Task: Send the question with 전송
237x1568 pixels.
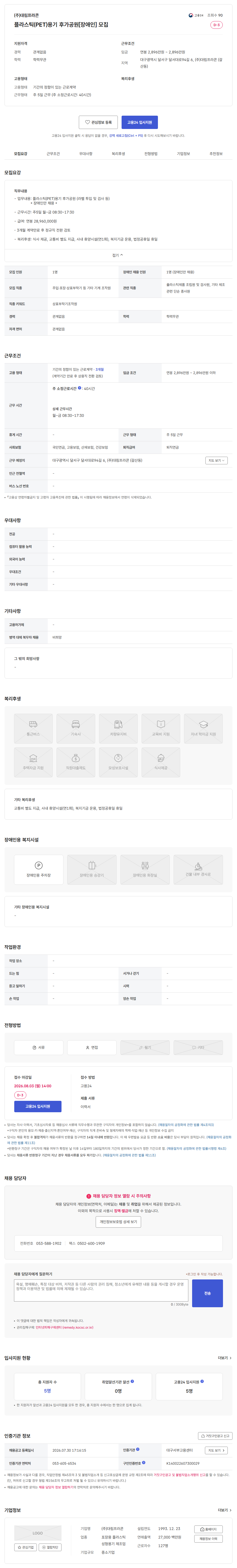Action: 208,1293
